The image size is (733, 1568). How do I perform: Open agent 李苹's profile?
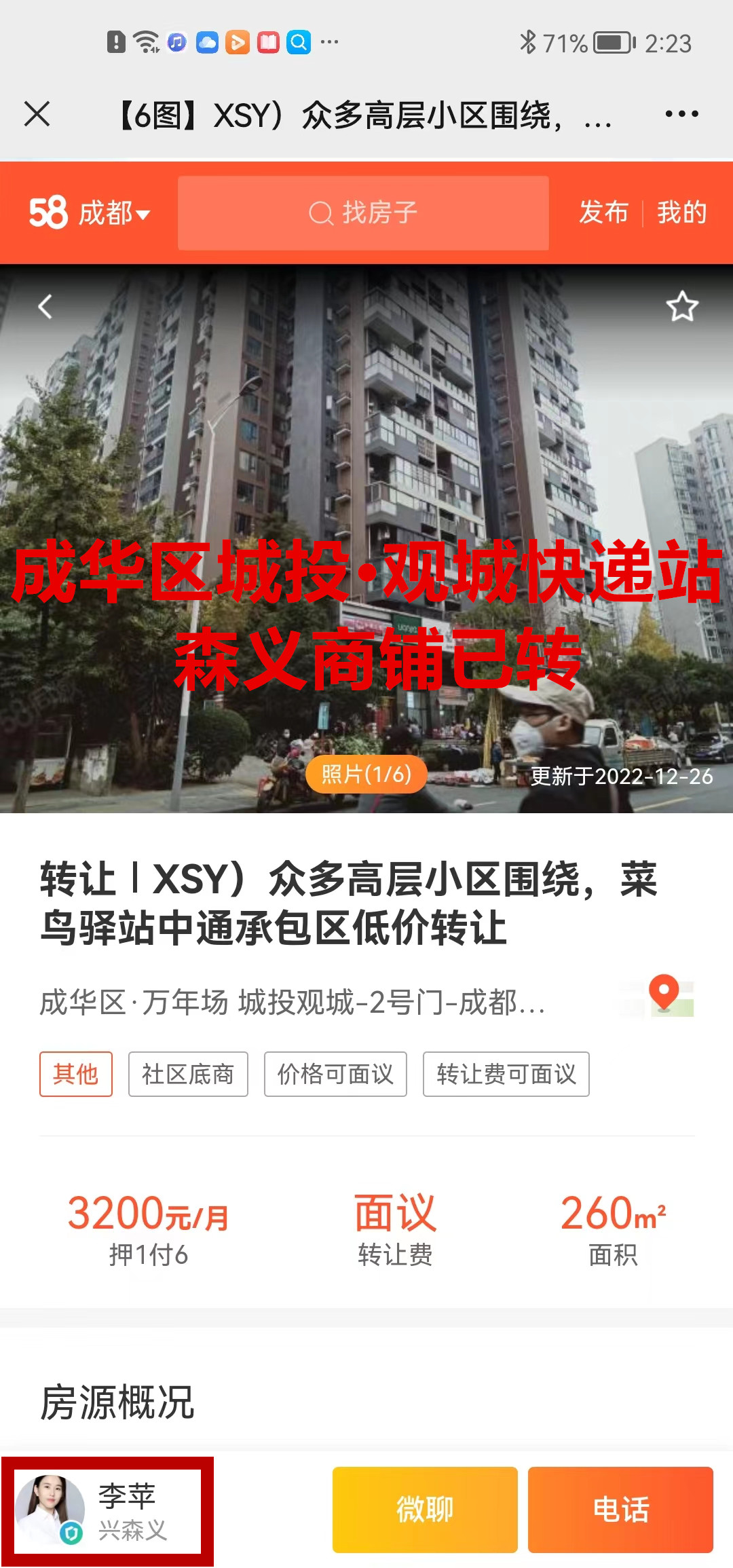[x=107, y=1511]
